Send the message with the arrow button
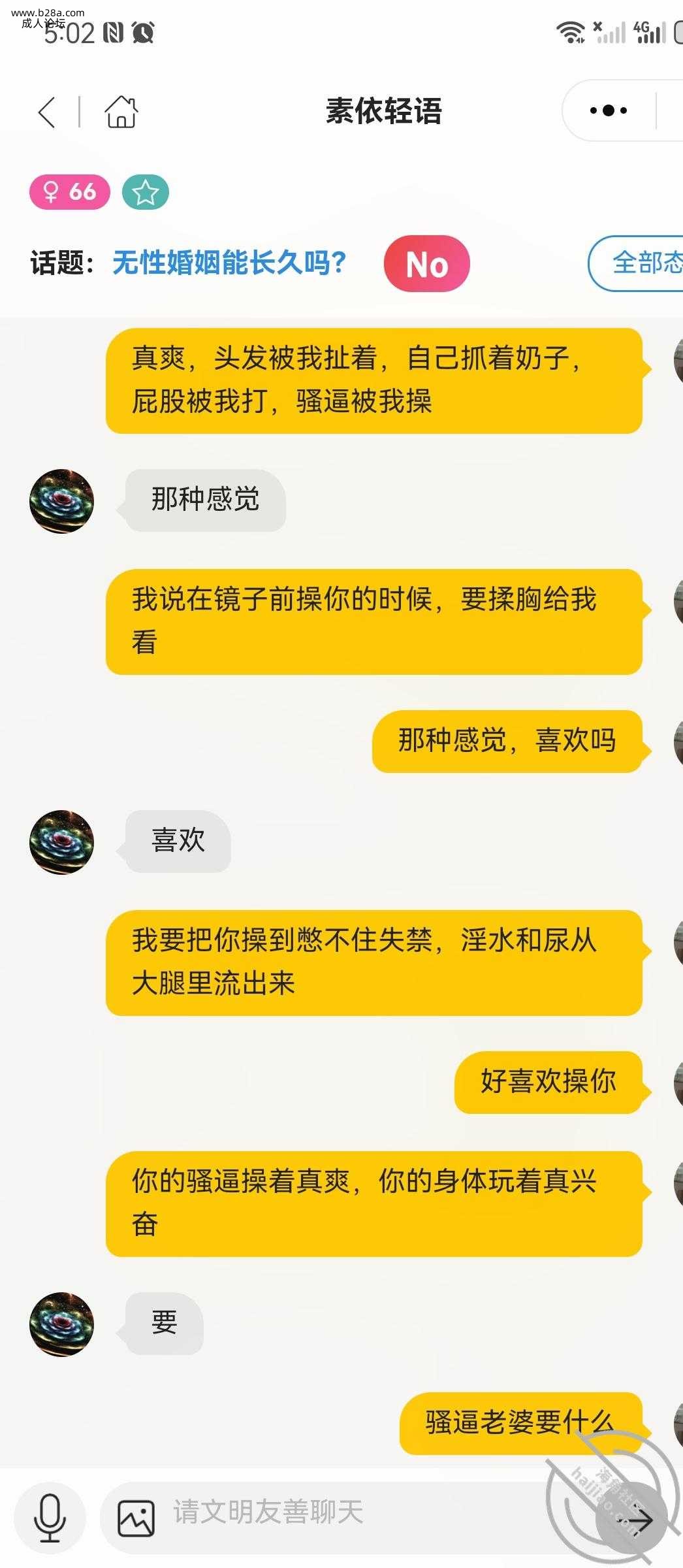The height and width of the screenshot is (1568, 683). click(634, 1520)
